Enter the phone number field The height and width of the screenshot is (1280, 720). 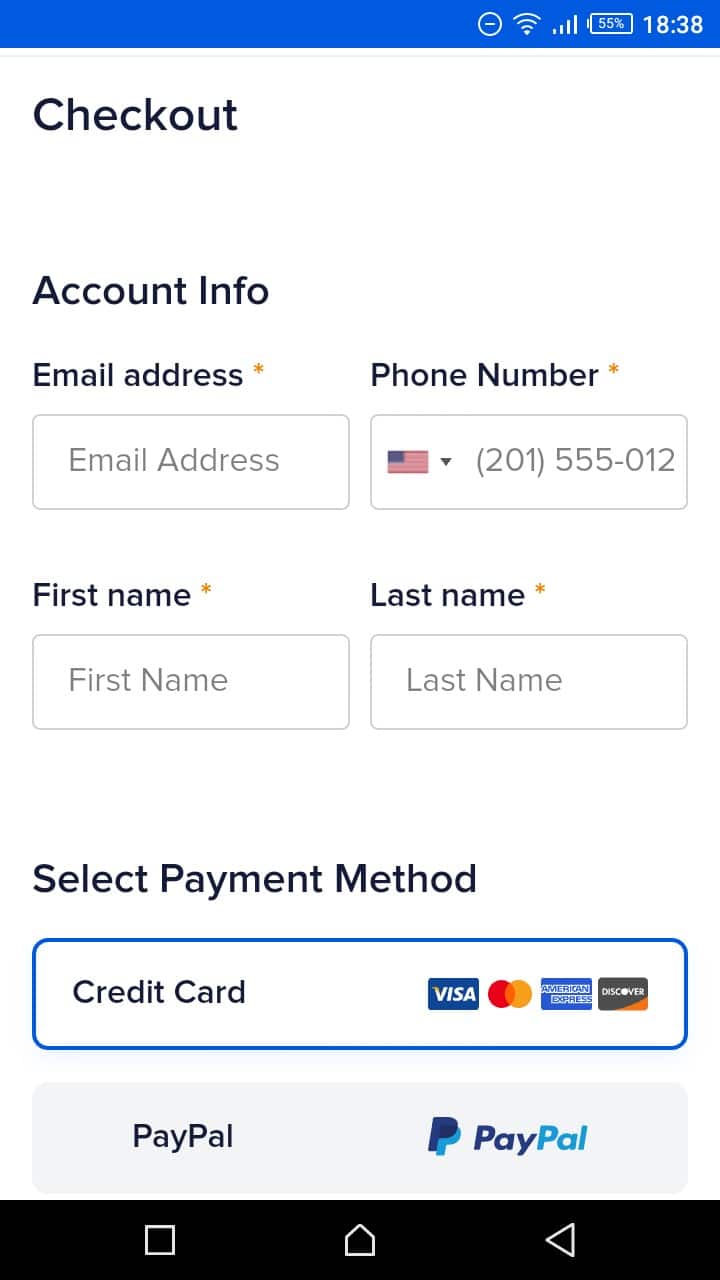pyautogui.click(x=575, y=462)
